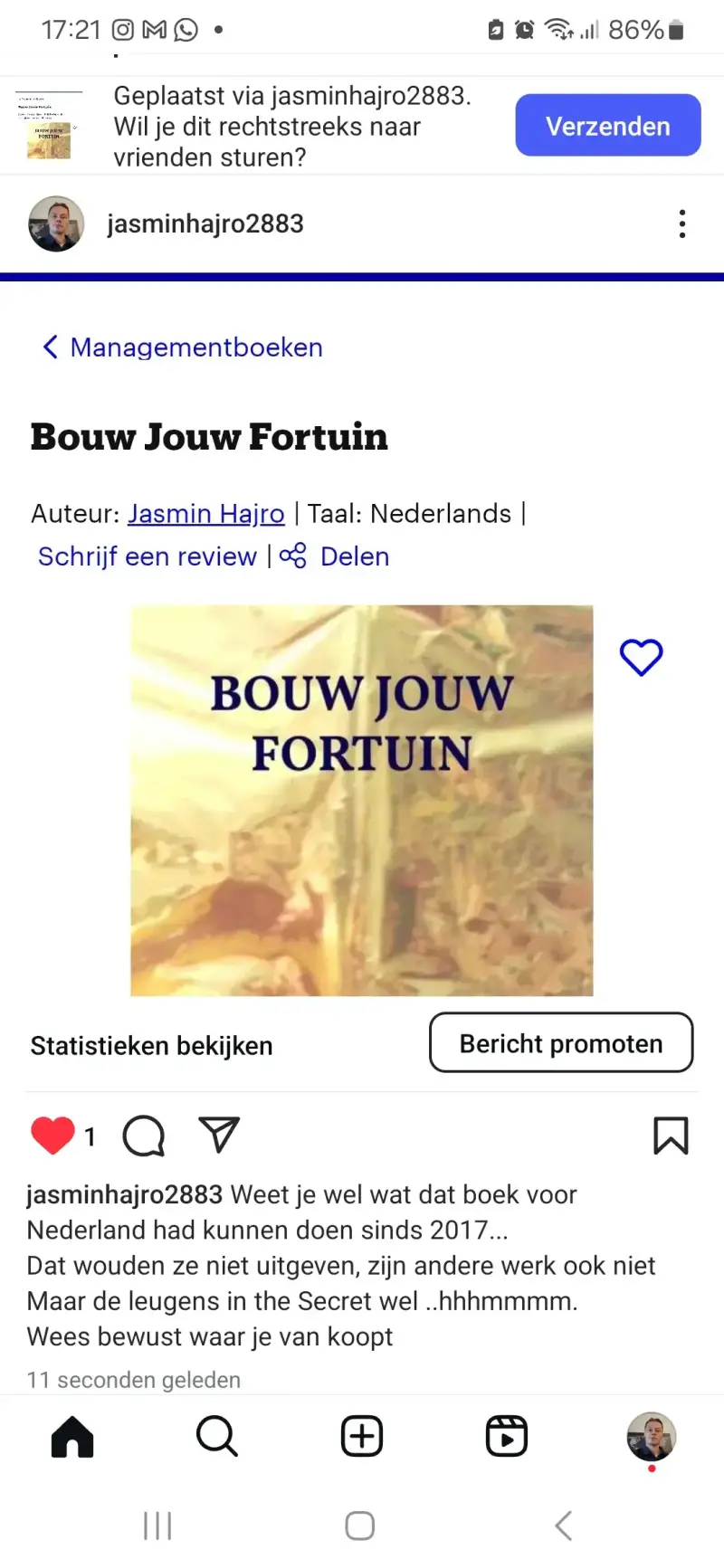The width and height of the screenshot is (724, 1568).
Task: Switch to the Reels tab
Action: pos(507,1436)
